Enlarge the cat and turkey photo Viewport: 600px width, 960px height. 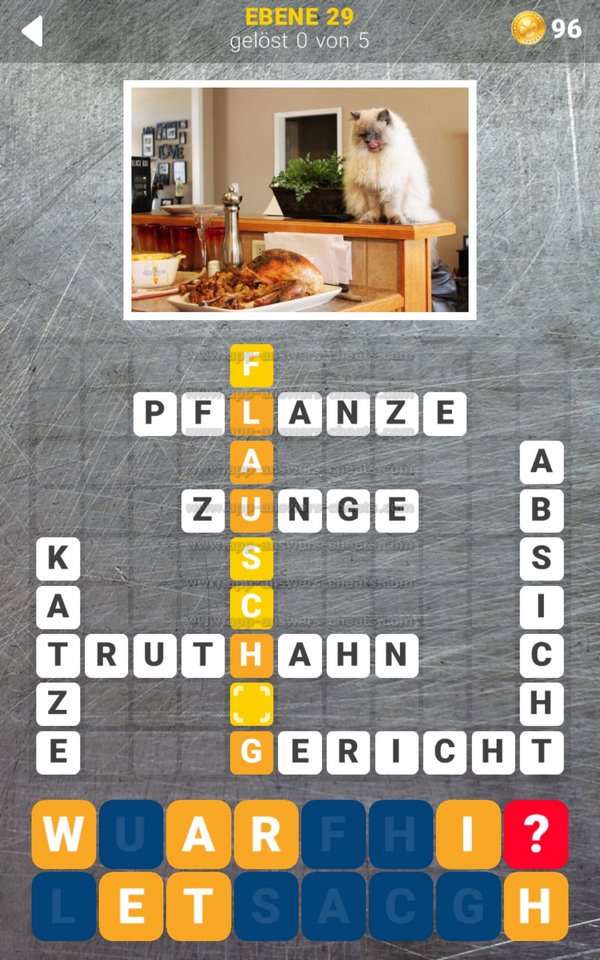299,200
